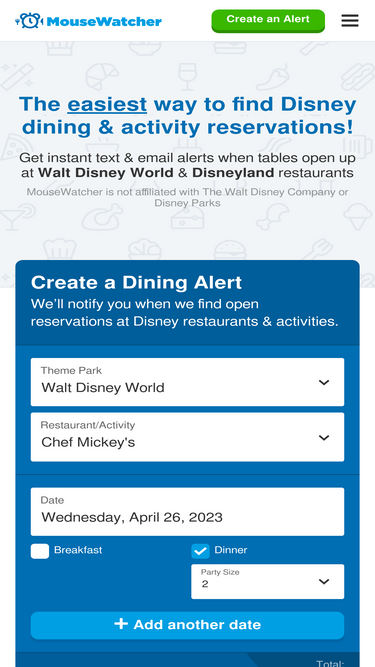The image size is (375, 667).
Task: Uncheck the Dinner checkbox
Action: pyautogui.click(x=200, y=551)
